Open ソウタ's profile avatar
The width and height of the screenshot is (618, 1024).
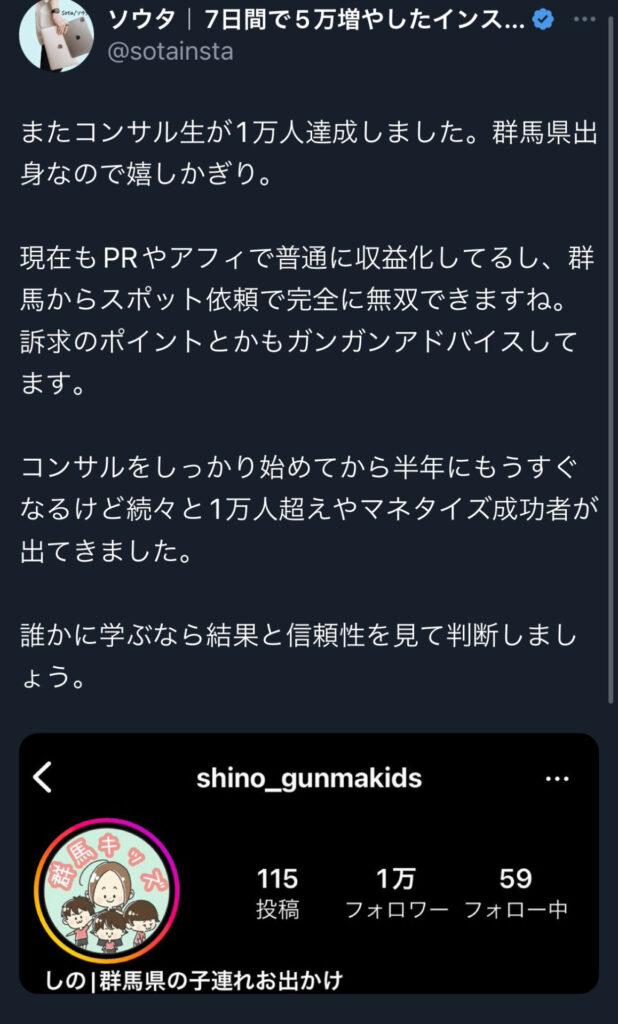coord(56,33)
